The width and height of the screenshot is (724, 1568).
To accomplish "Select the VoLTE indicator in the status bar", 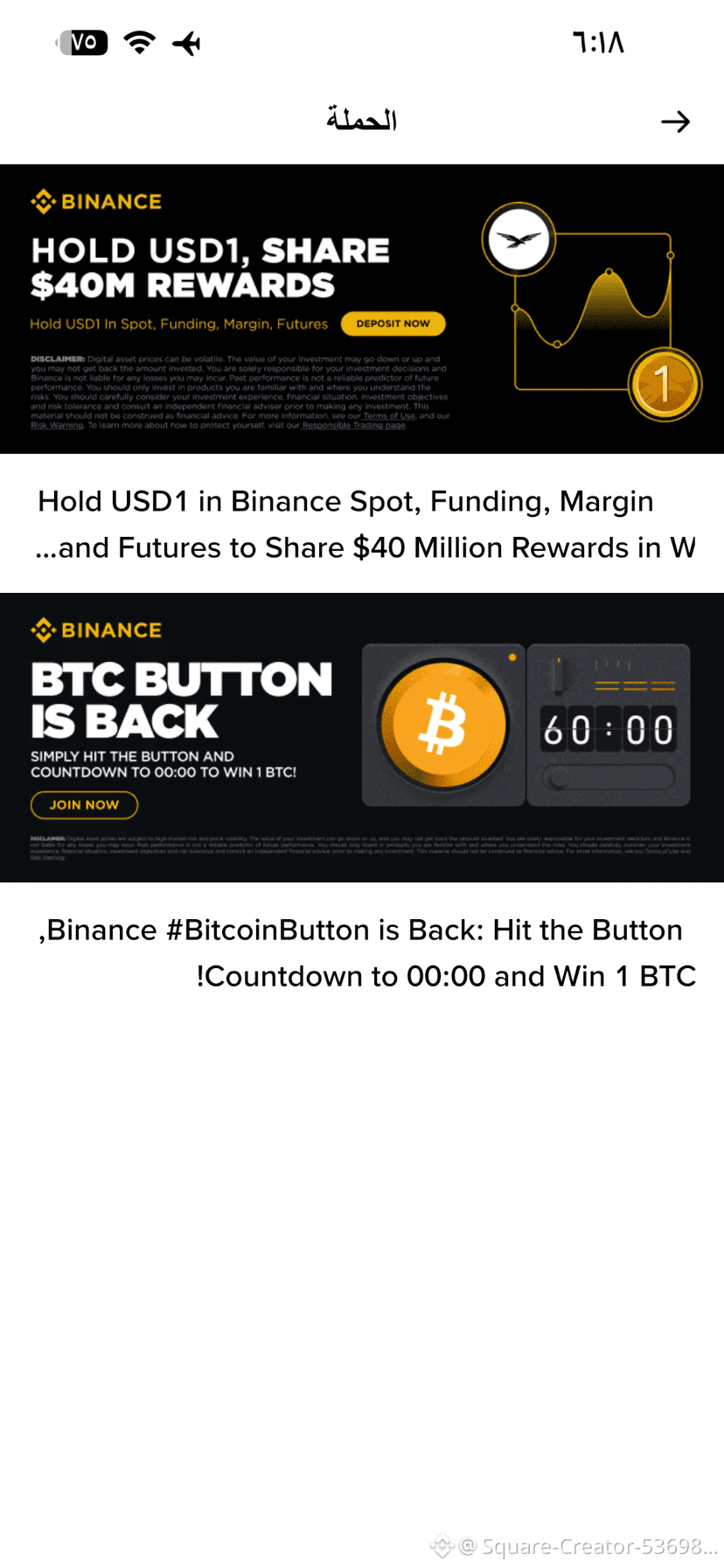I will (83, 41).
